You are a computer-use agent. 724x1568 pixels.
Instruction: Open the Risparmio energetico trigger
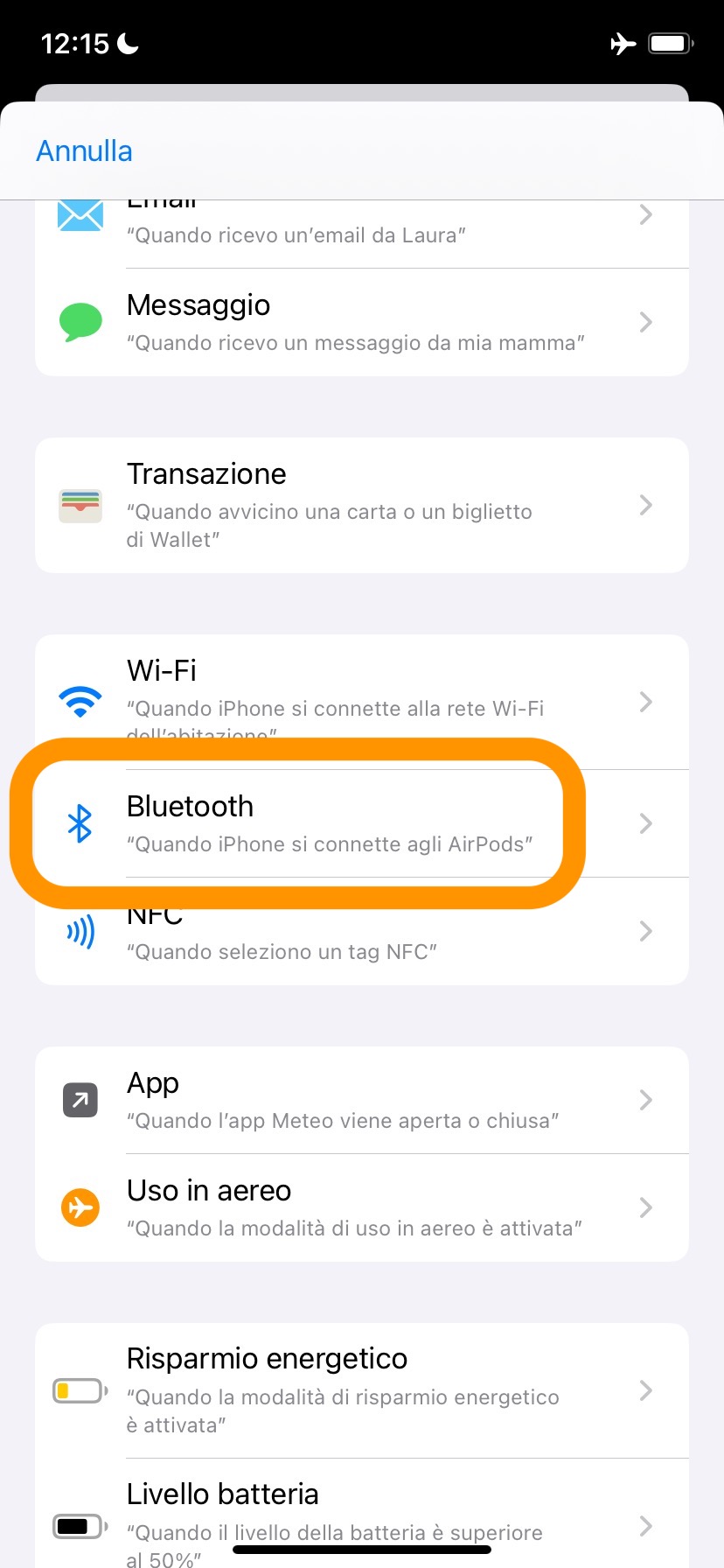click(x=361, y=1390)
